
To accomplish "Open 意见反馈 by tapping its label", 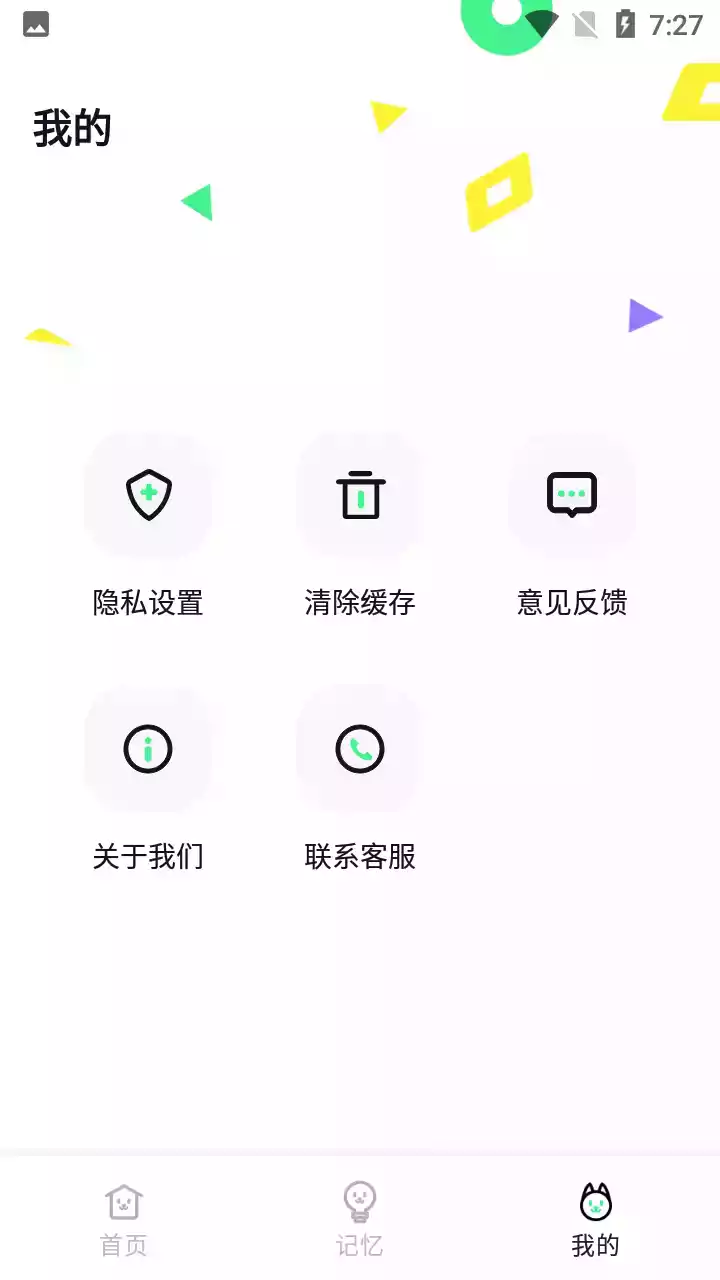I will [x=572, y=603].
